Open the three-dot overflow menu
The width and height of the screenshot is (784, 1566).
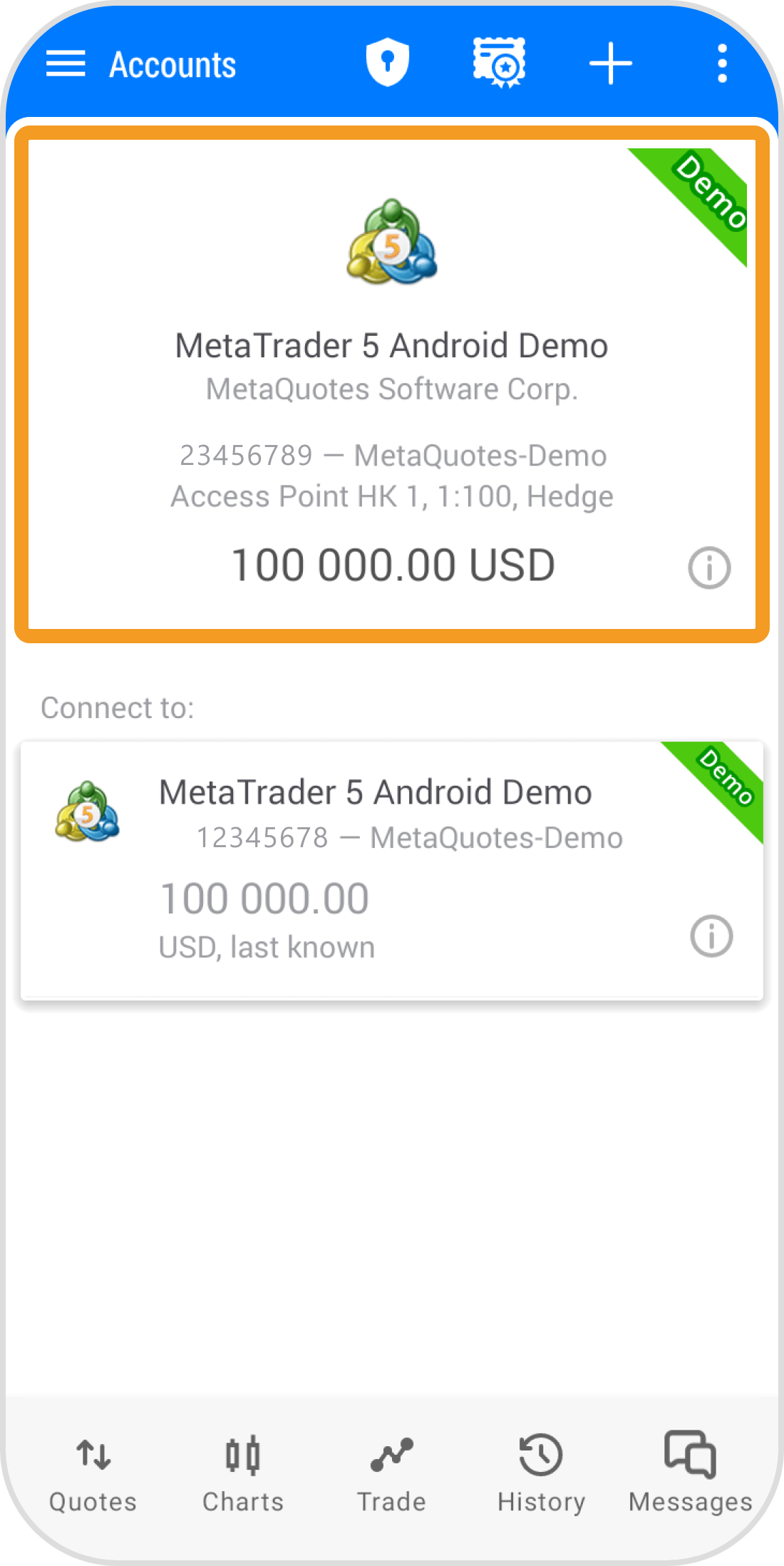(x=722, y=63)
